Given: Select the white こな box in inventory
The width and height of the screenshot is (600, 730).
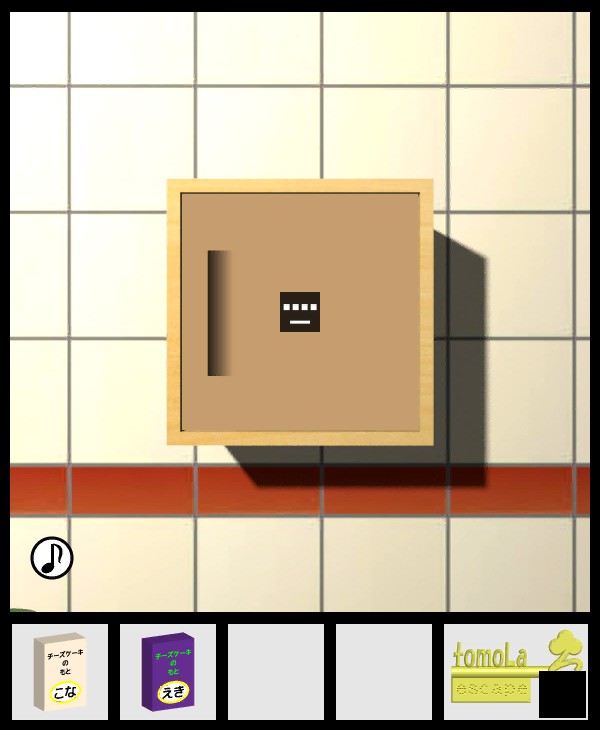Looking at the screenshot, I should point(60,672).
